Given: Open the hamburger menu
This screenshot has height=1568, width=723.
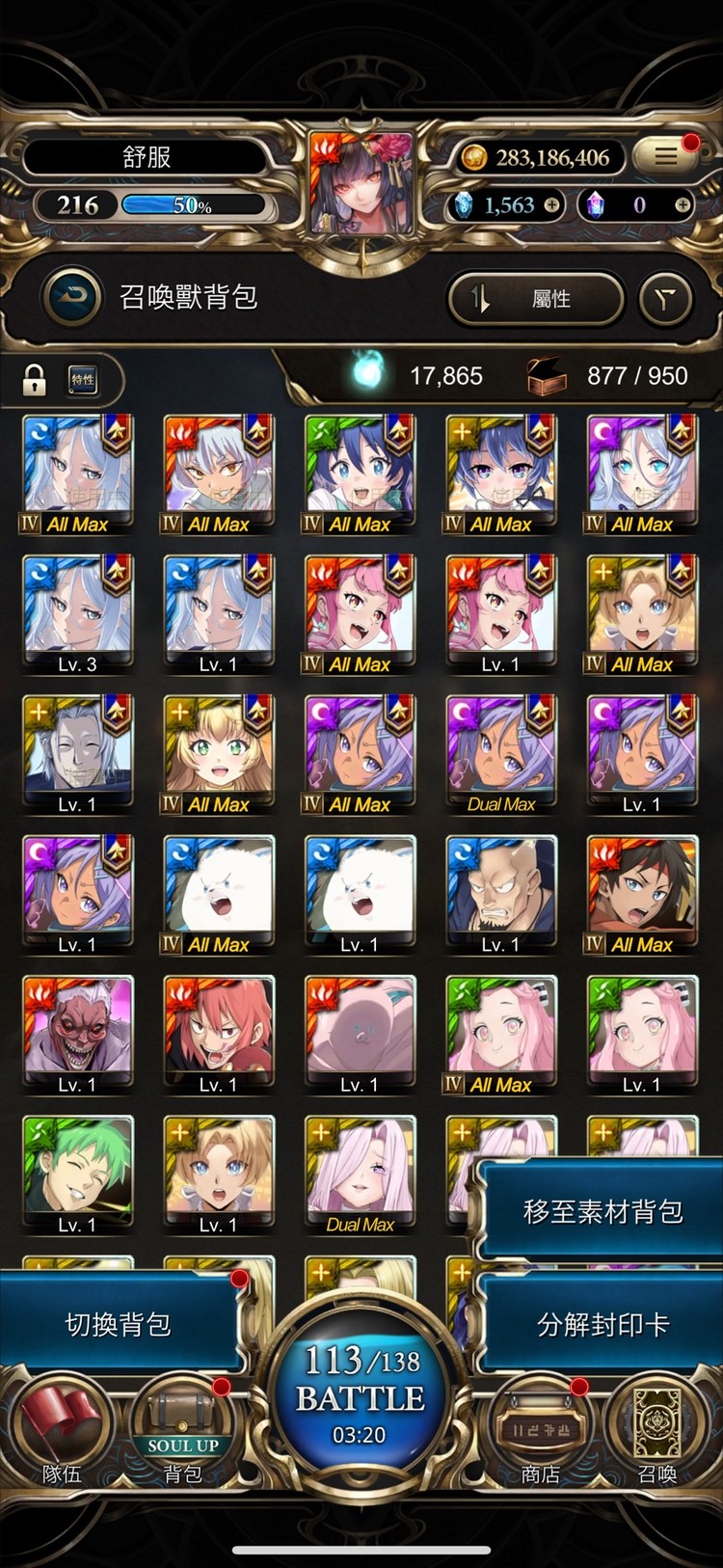Looking at the screenshot, I should tap(666, 156).
